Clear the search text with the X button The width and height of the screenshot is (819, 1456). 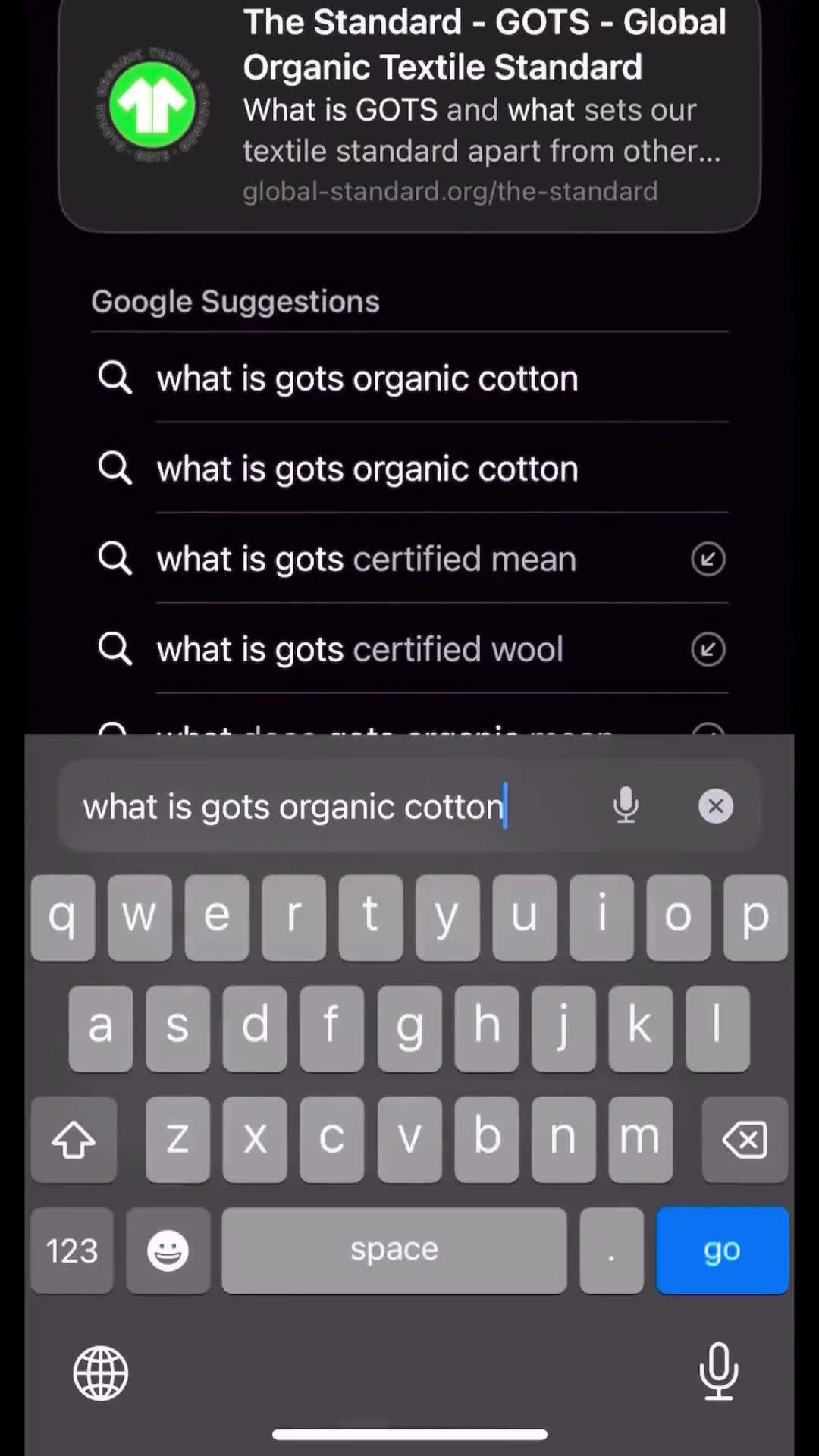(x=715, y=806)
